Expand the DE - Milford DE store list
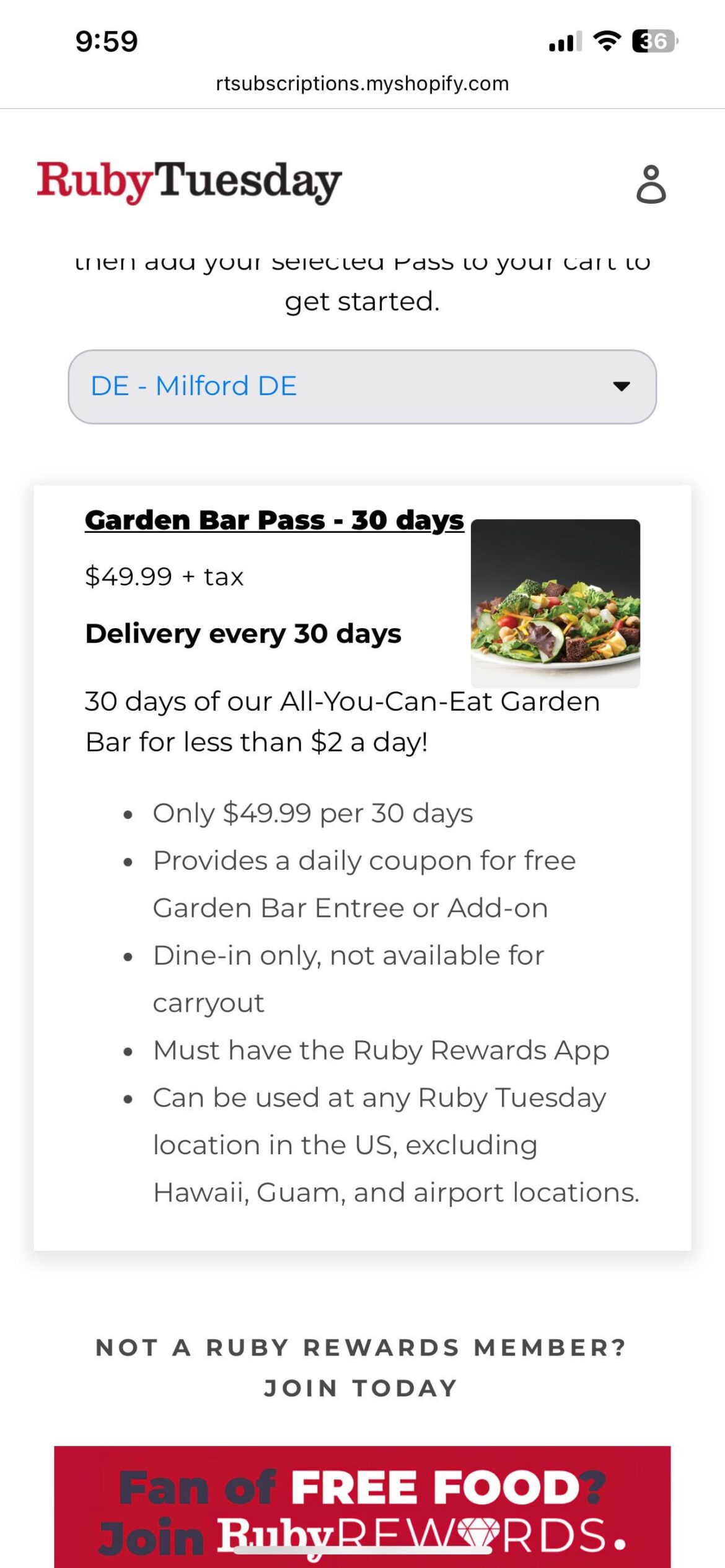Viewport: 725px width, 1568px height. (x=362, y=385)
